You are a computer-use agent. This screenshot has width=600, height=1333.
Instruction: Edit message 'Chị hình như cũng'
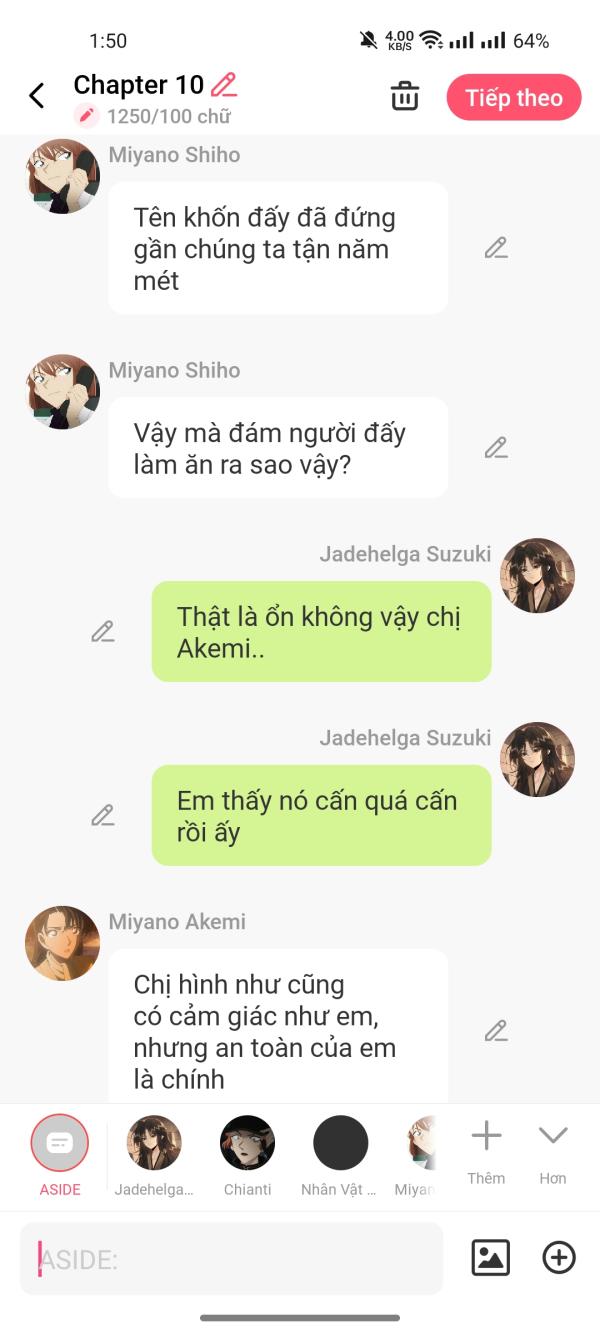496,1031
